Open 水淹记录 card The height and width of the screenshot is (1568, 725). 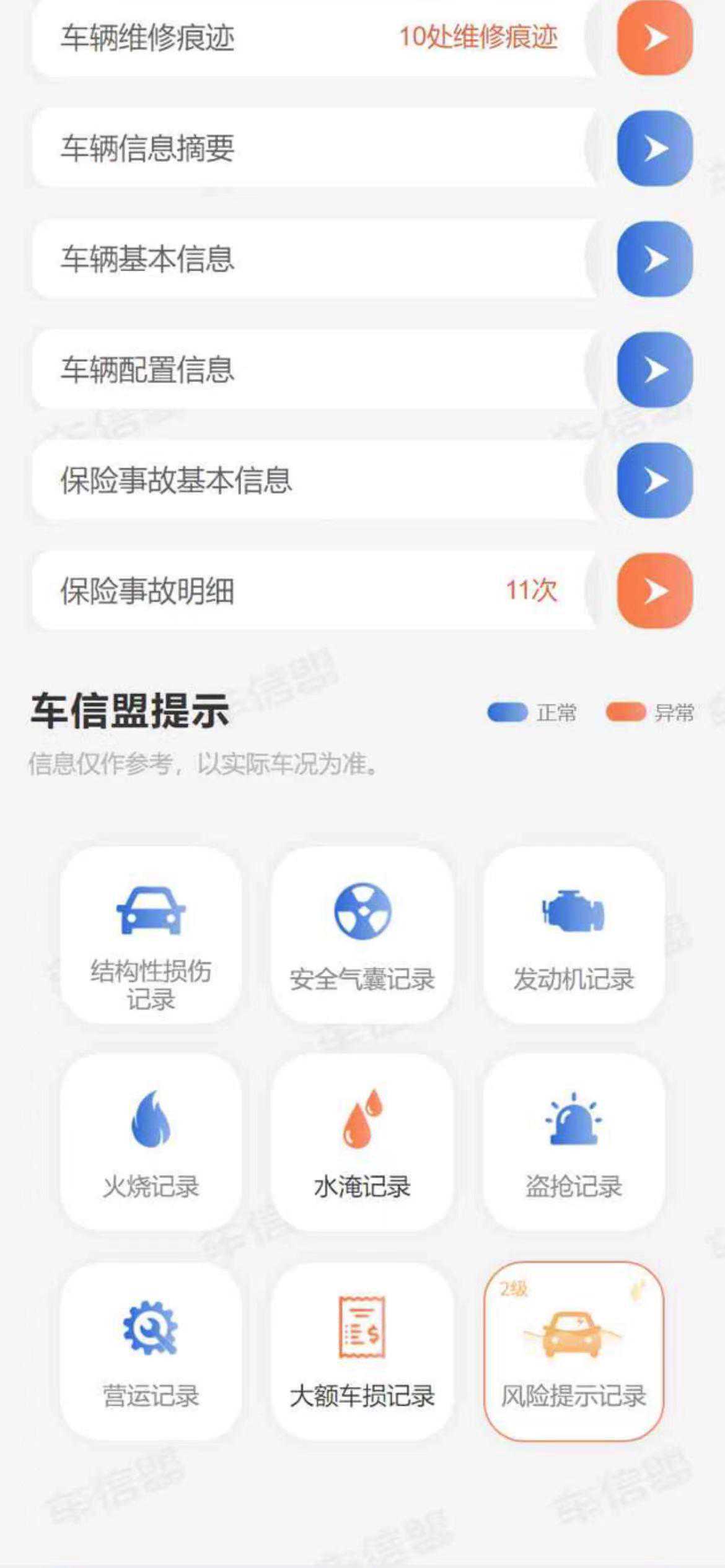(x=362, y=1143)
